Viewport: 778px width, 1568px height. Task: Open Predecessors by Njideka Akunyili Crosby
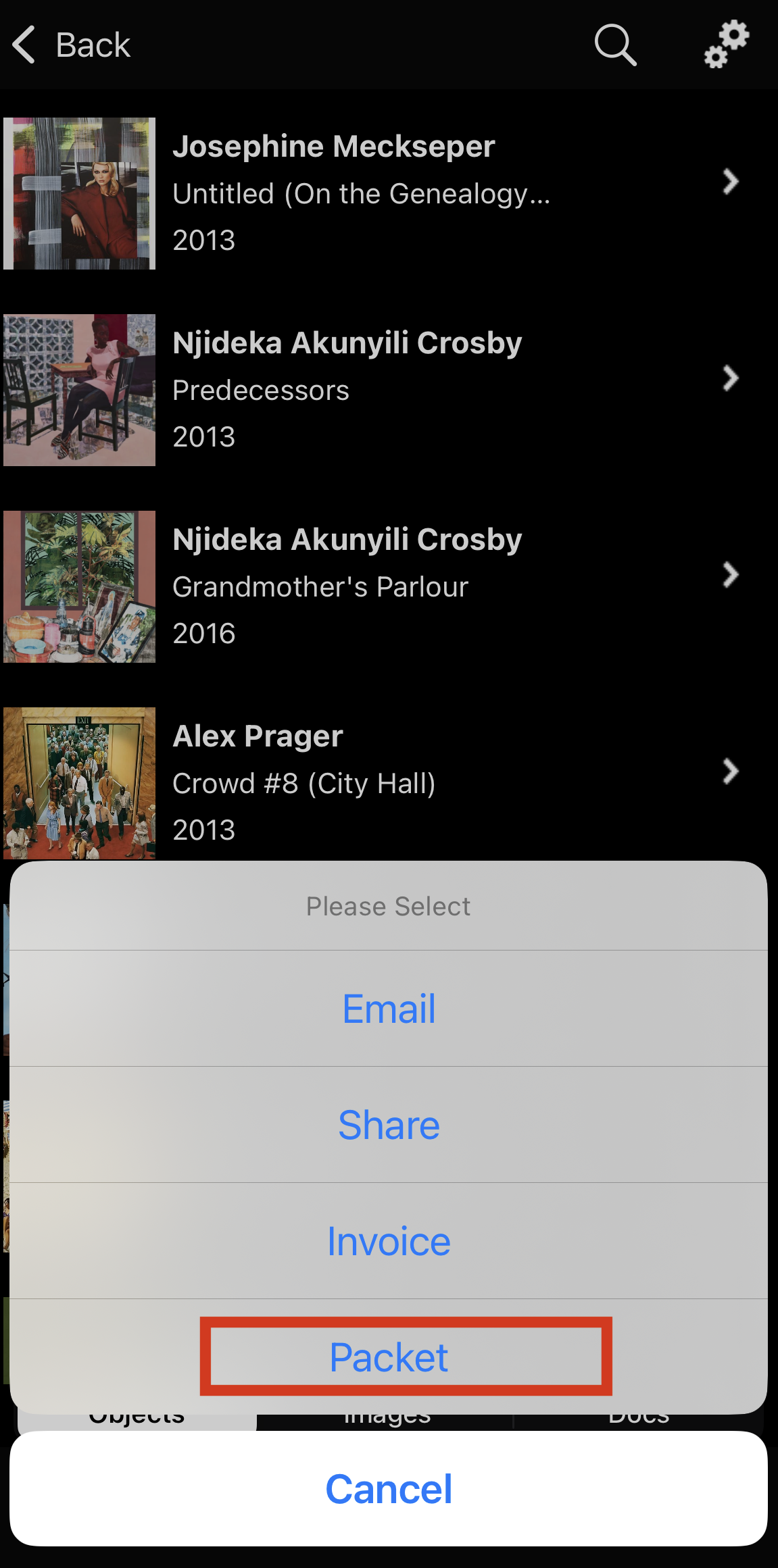click(x=389, y=390)
